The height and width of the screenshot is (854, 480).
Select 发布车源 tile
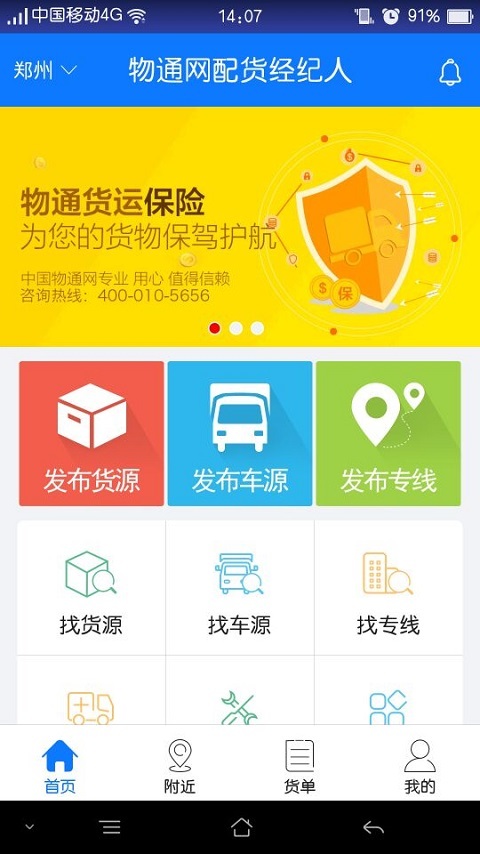[x=240, y=434]
